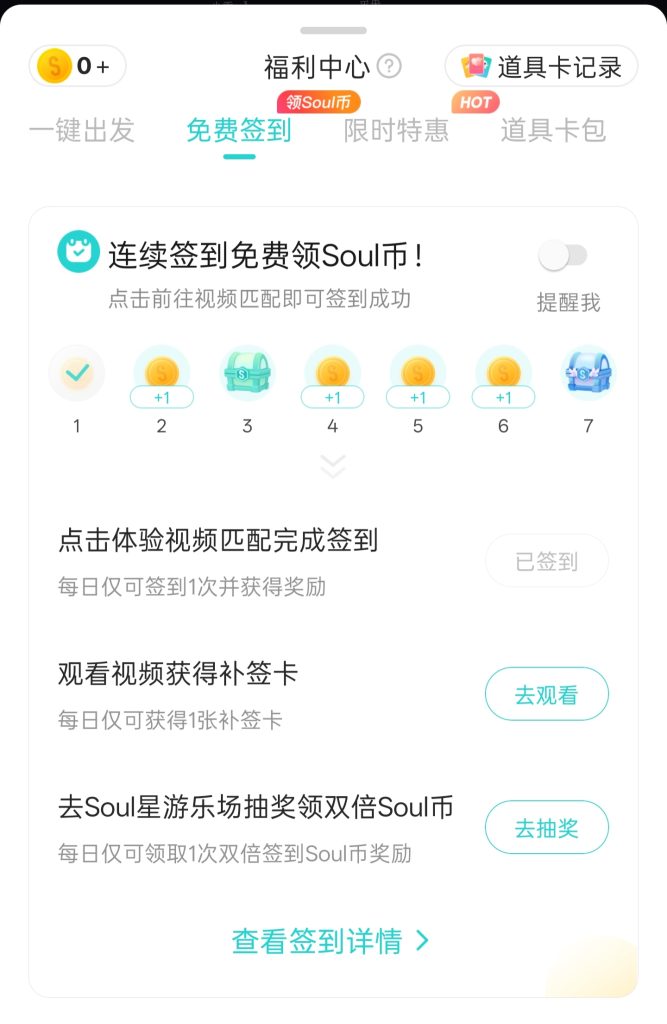Image resolution: width=667 pixels, height=1024 pixels.
Task: Tap 去抽奖 for double Soul coins
Action: click(546, 828)
